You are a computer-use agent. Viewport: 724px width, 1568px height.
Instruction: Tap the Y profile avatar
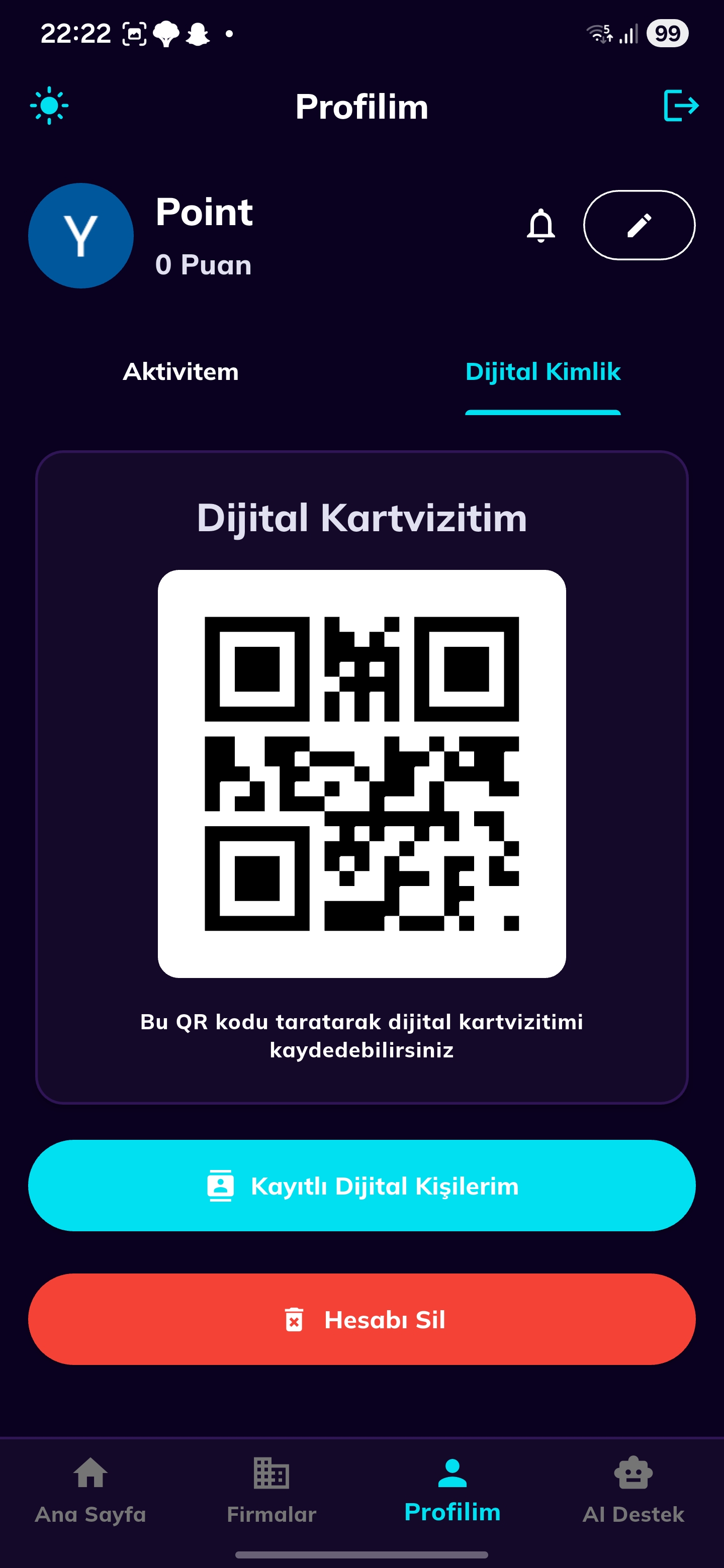(x=81, y=236)
